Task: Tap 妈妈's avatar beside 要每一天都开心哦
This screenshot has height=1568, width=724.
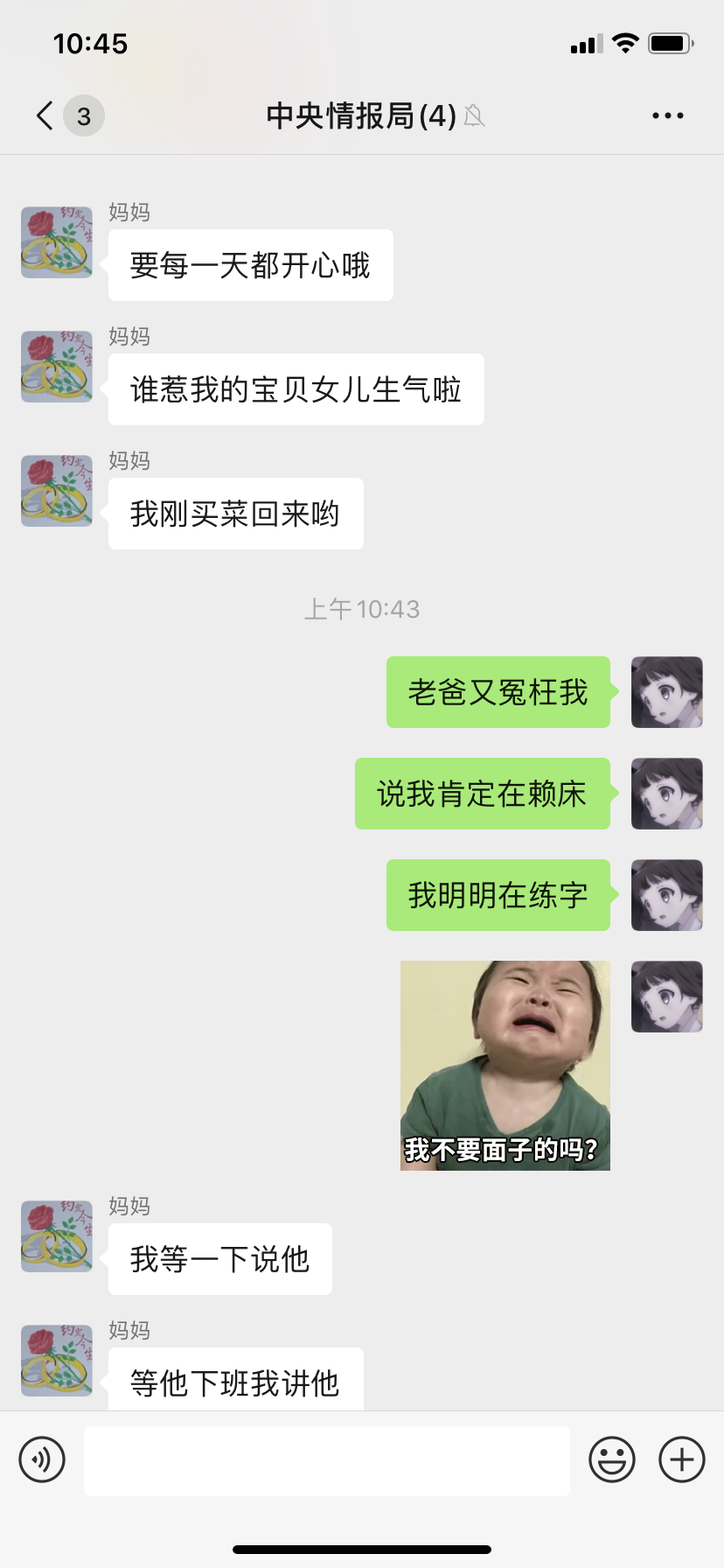Action: pyautogui.click(x=57, y=242)
